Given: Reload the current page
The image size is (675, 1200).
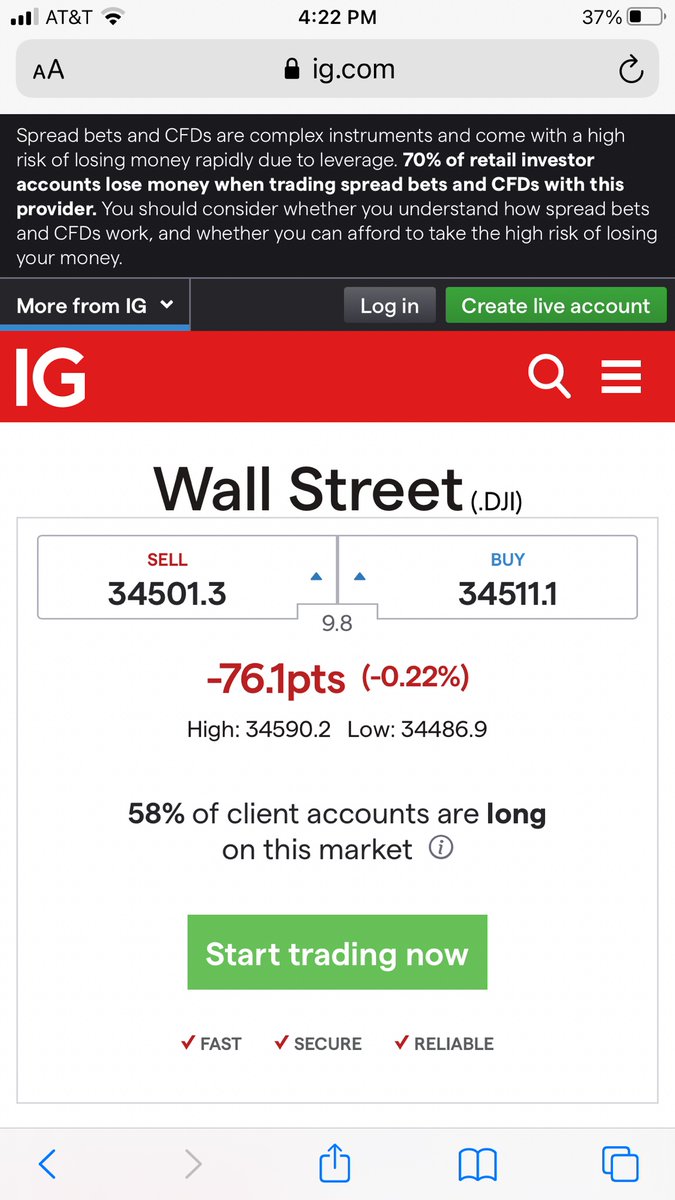Looking at the screenshot, I should pyautogui.click(x=630, y=69).
